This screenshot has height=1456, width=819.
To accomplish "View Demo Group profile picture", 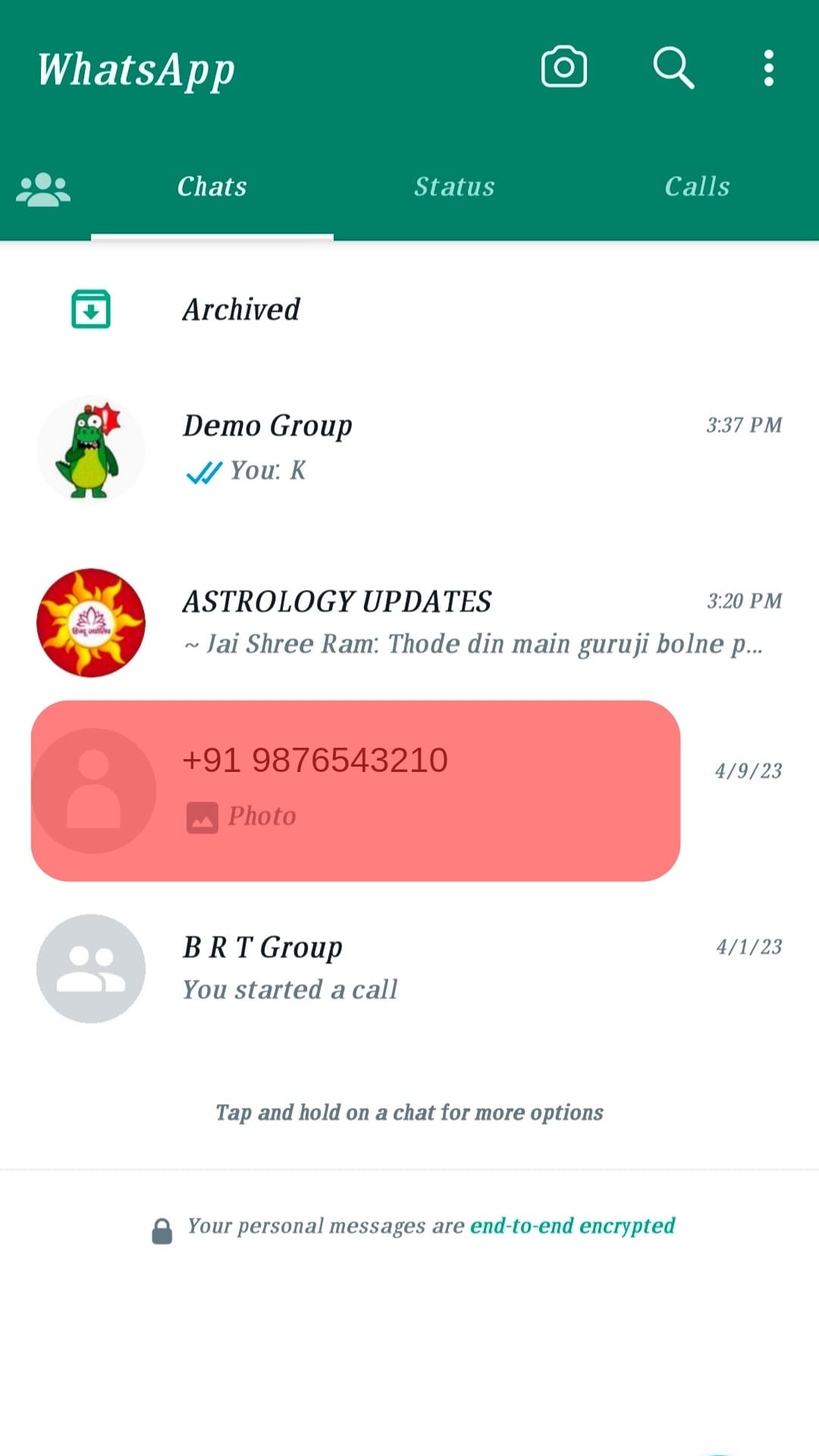I will pyautogui.click(x=91, y=449).
